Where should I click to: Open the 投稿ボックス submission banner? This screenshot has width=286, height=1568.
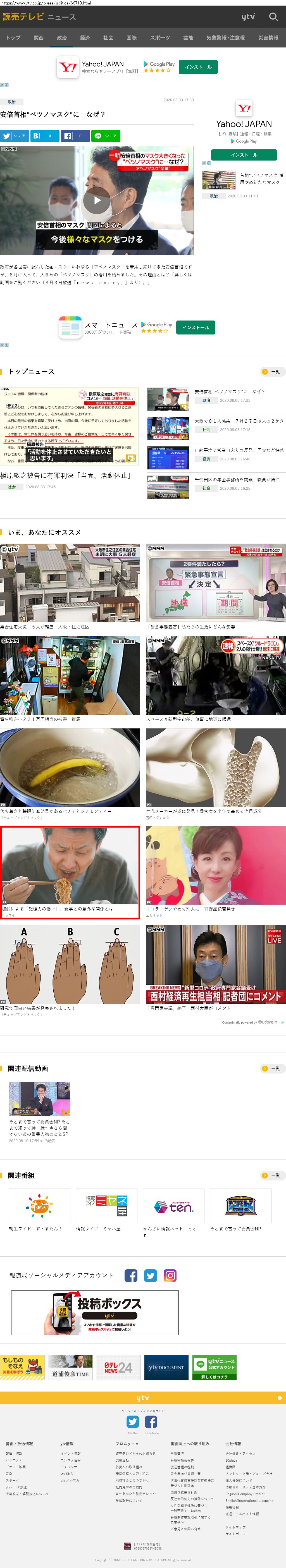(x=95, y=1312)
